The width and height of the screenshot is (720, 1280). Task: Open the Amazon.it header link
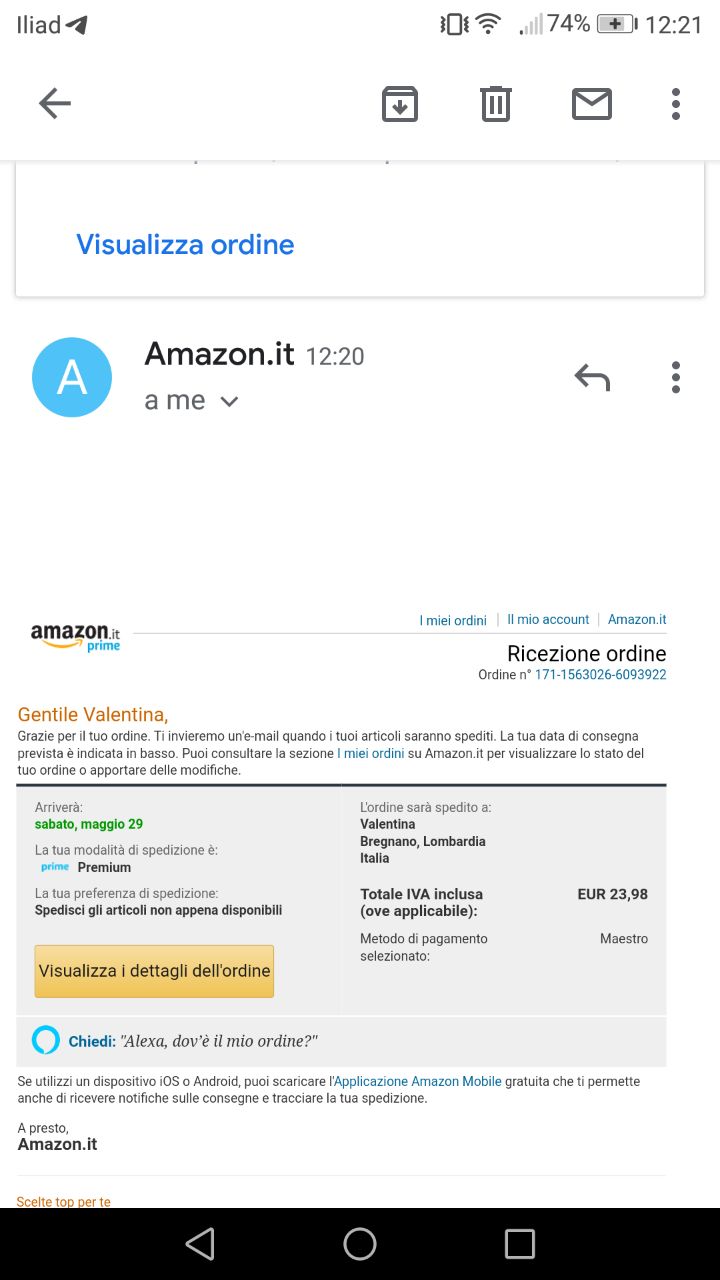point(637,620)
